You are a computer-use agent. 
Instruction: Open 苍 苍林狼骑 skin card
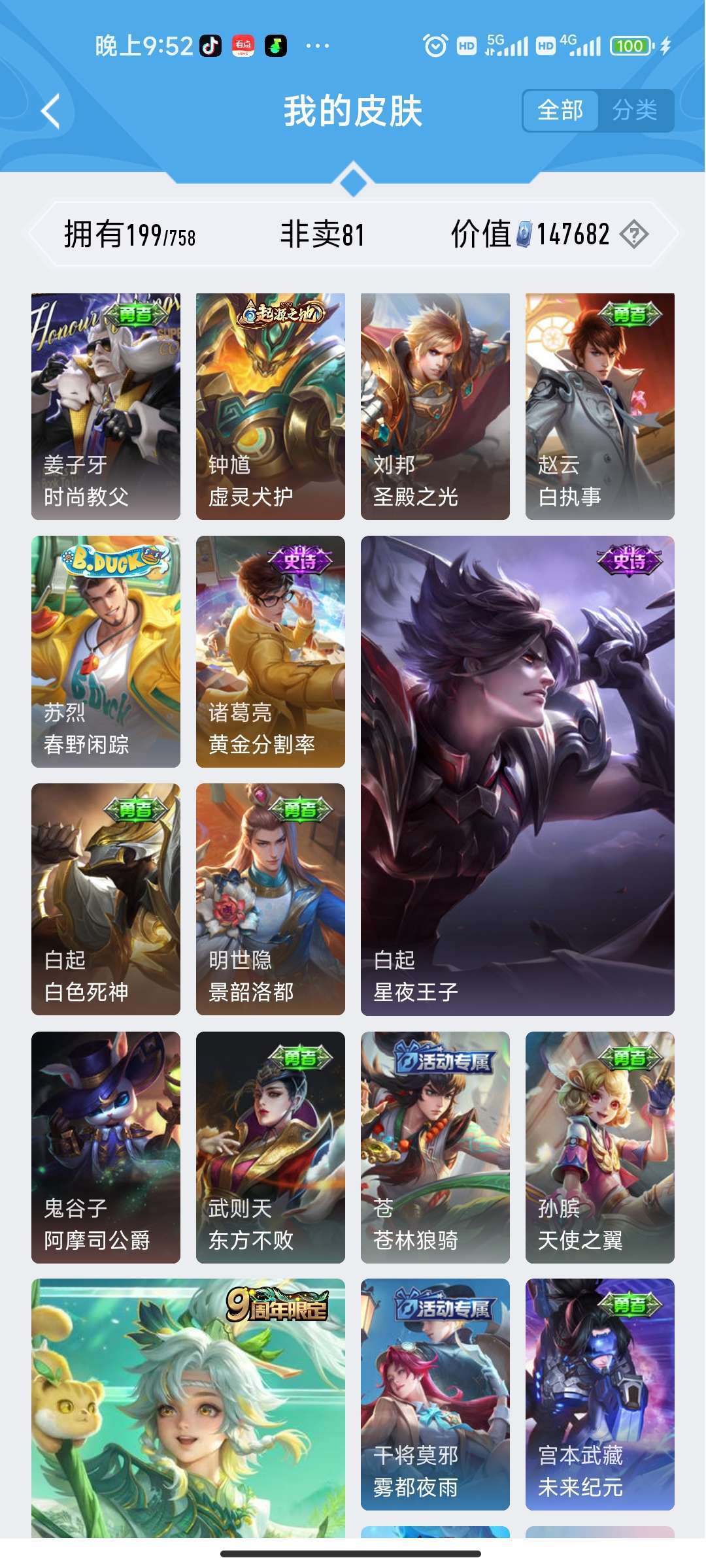(435, 1147)
